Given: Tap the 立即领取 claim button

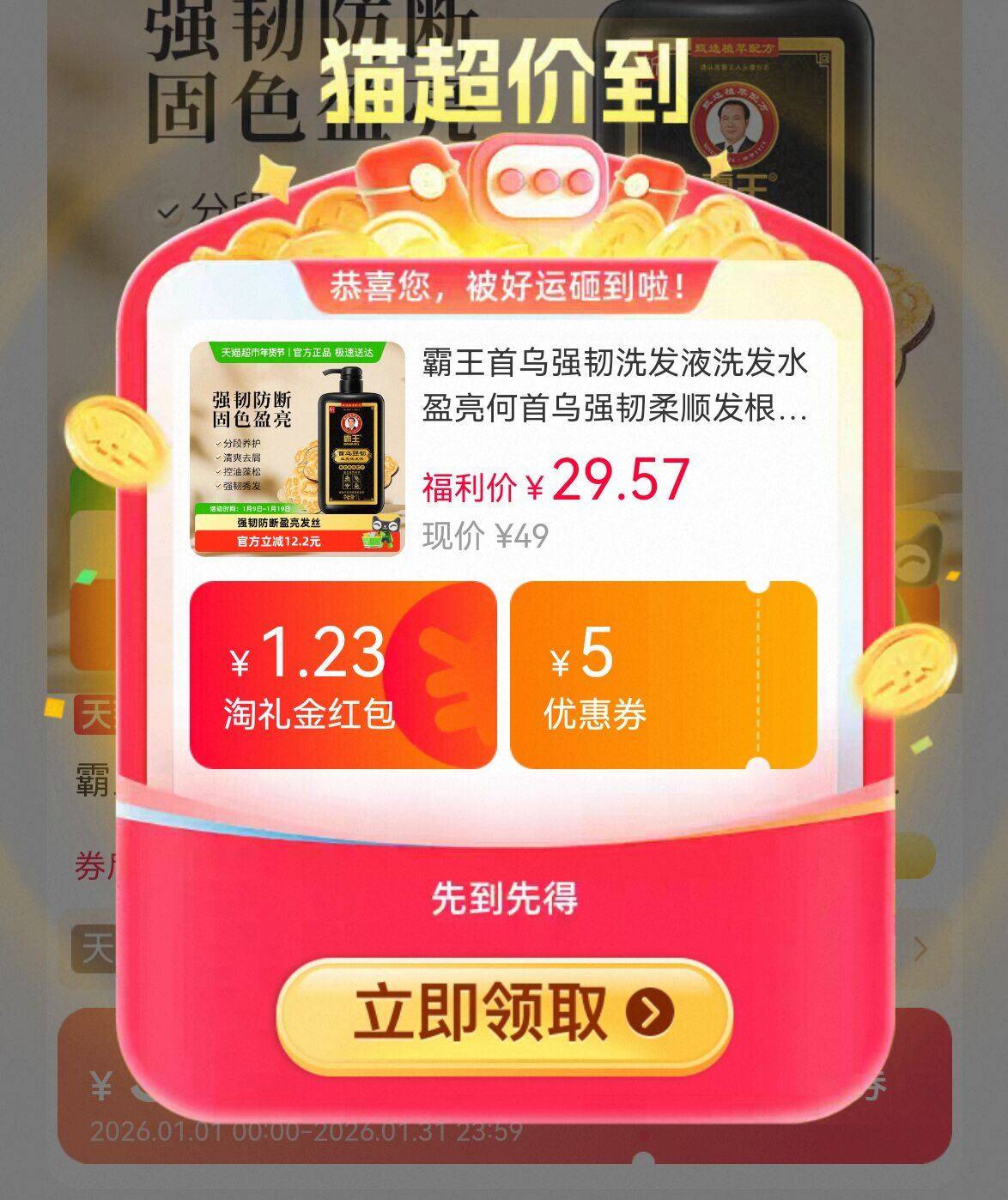Looking at the screenshot, I should pos(504,1013).
